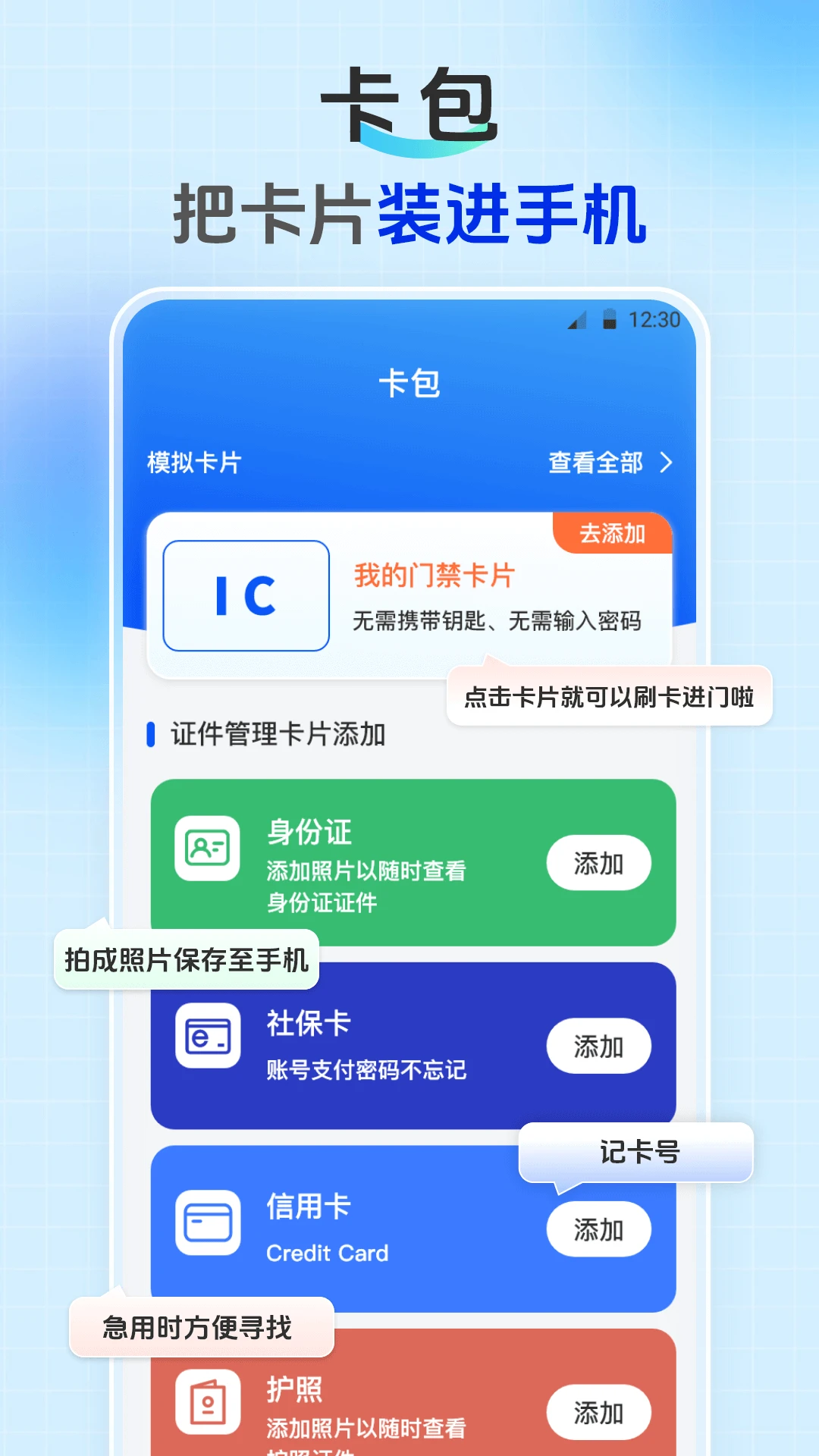Select the 卡包 title tab
The height and width of the screenshot is (1456, 819).
tap(409, 384)
